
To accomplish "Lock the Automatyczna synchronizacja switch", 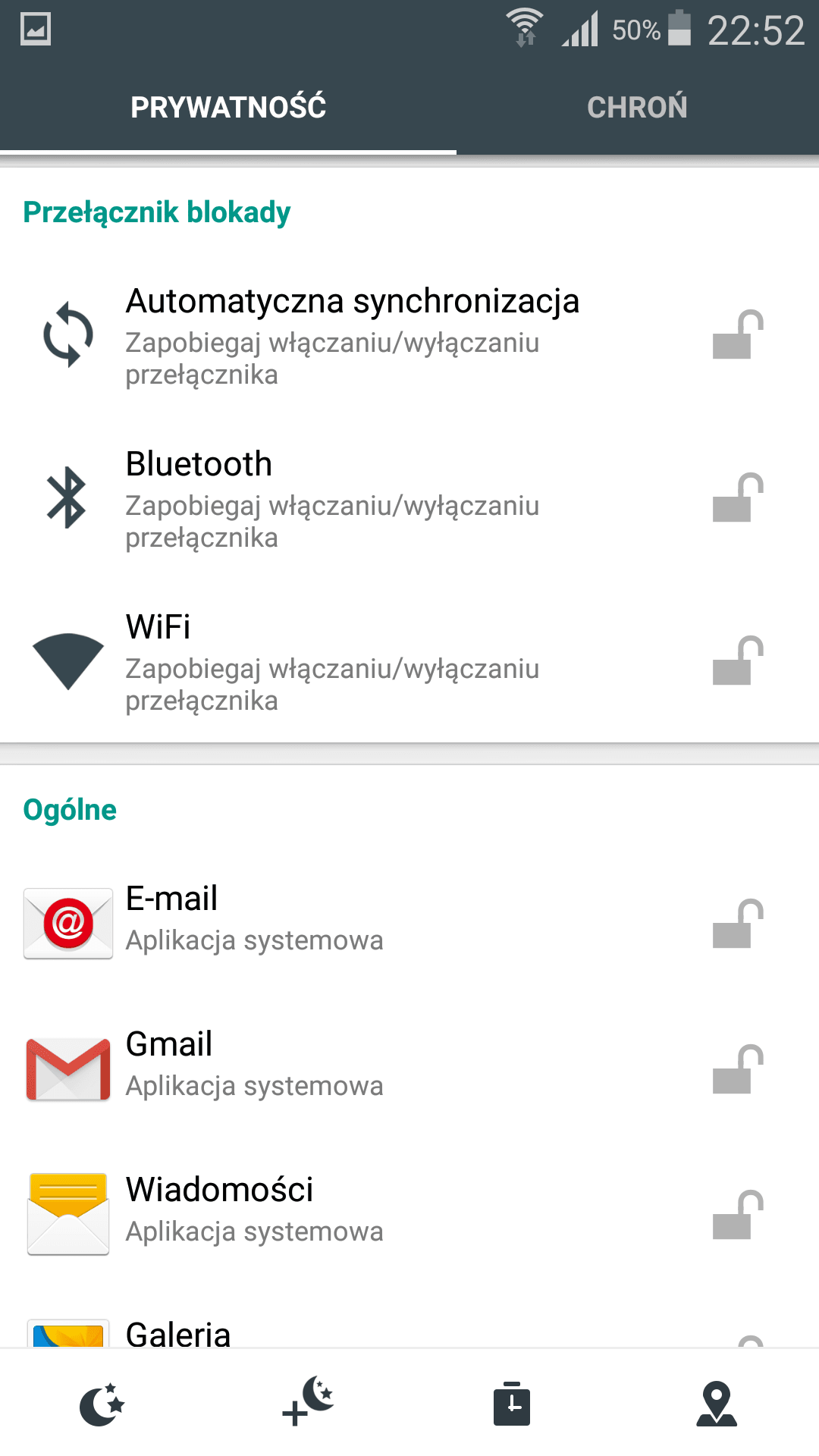I will pos(737,334).
